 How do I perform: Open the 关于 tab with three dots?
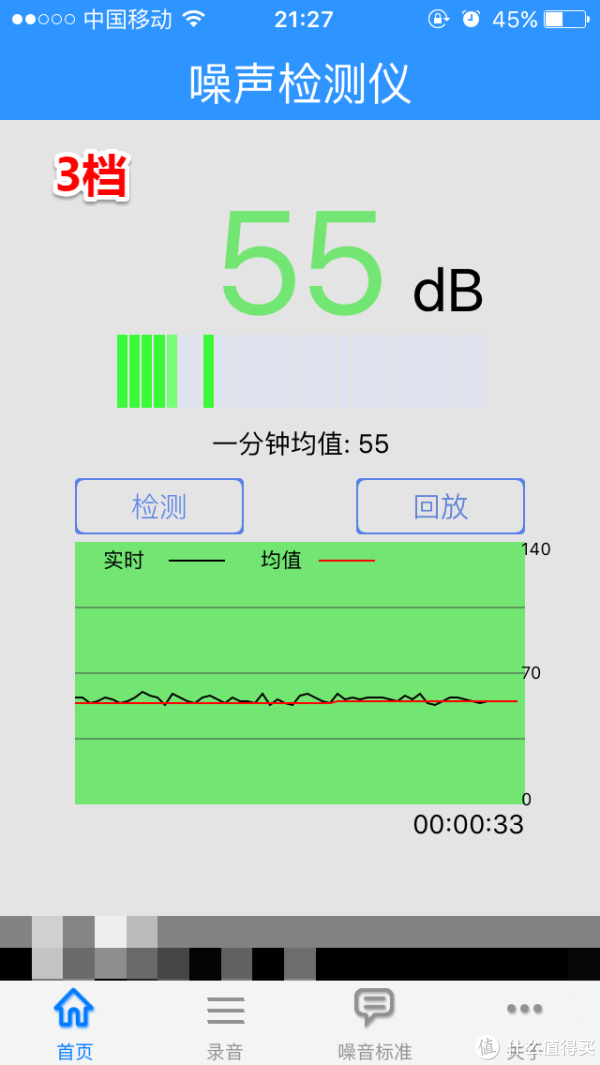pyautogui.click(x=525, y=1024)
